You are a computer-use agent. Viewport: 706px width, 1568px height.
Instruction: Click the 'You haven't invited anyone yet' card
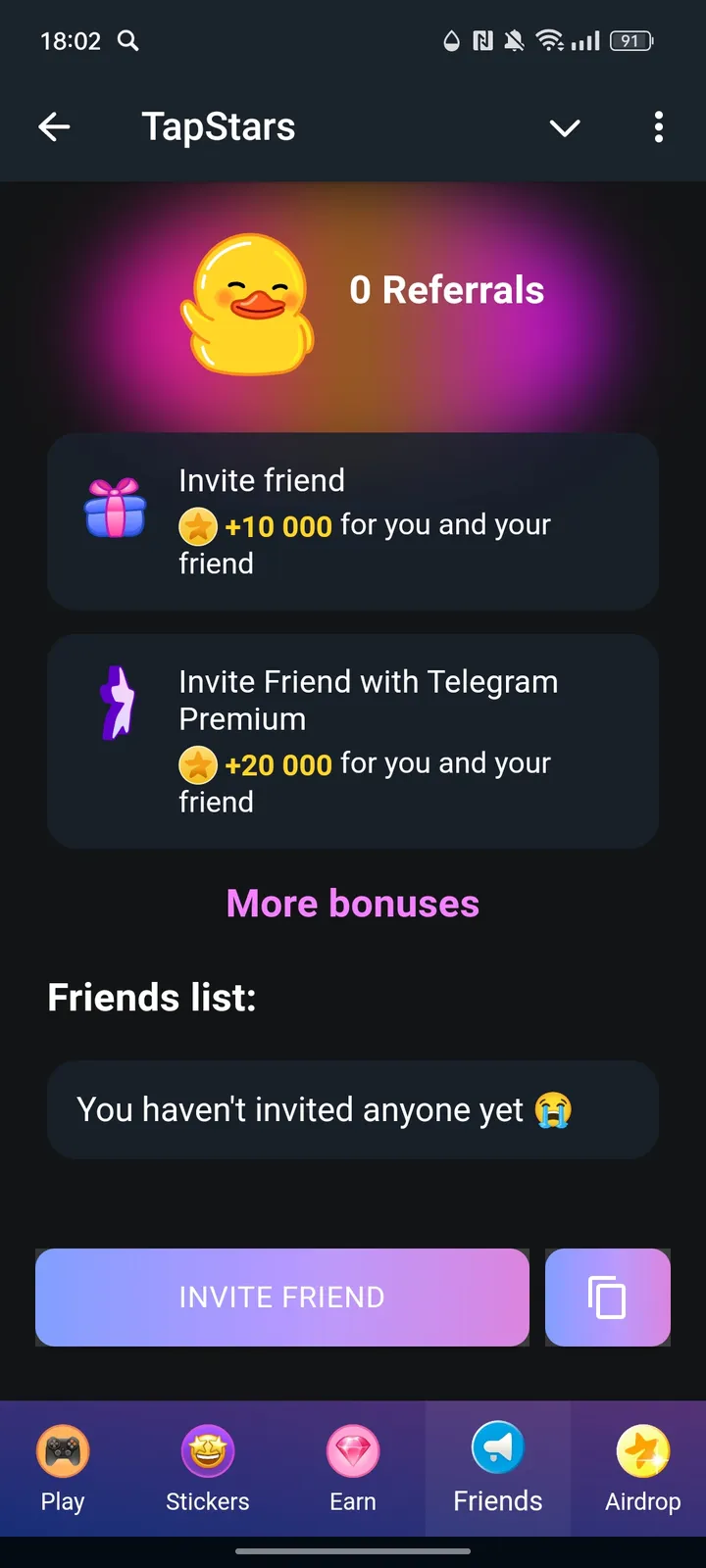pos(352,1109)
